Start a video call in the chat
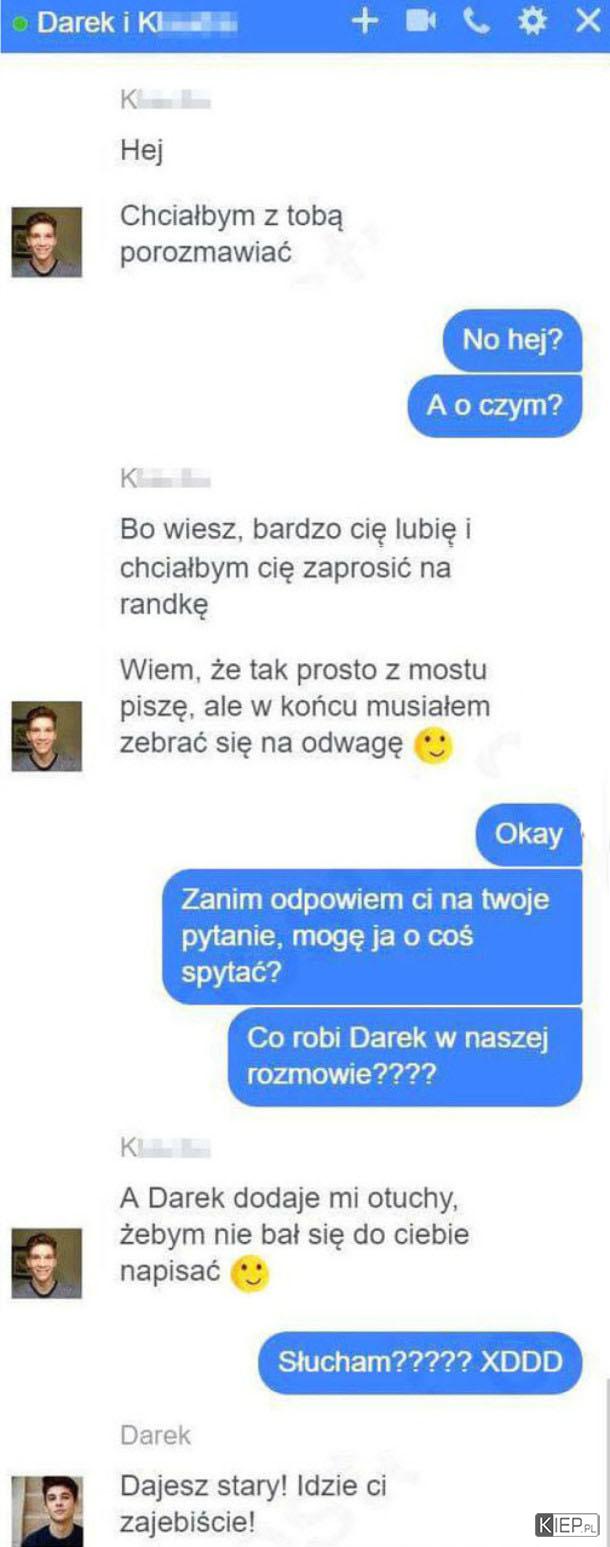The image size is (610, 1547). [422, 21]
